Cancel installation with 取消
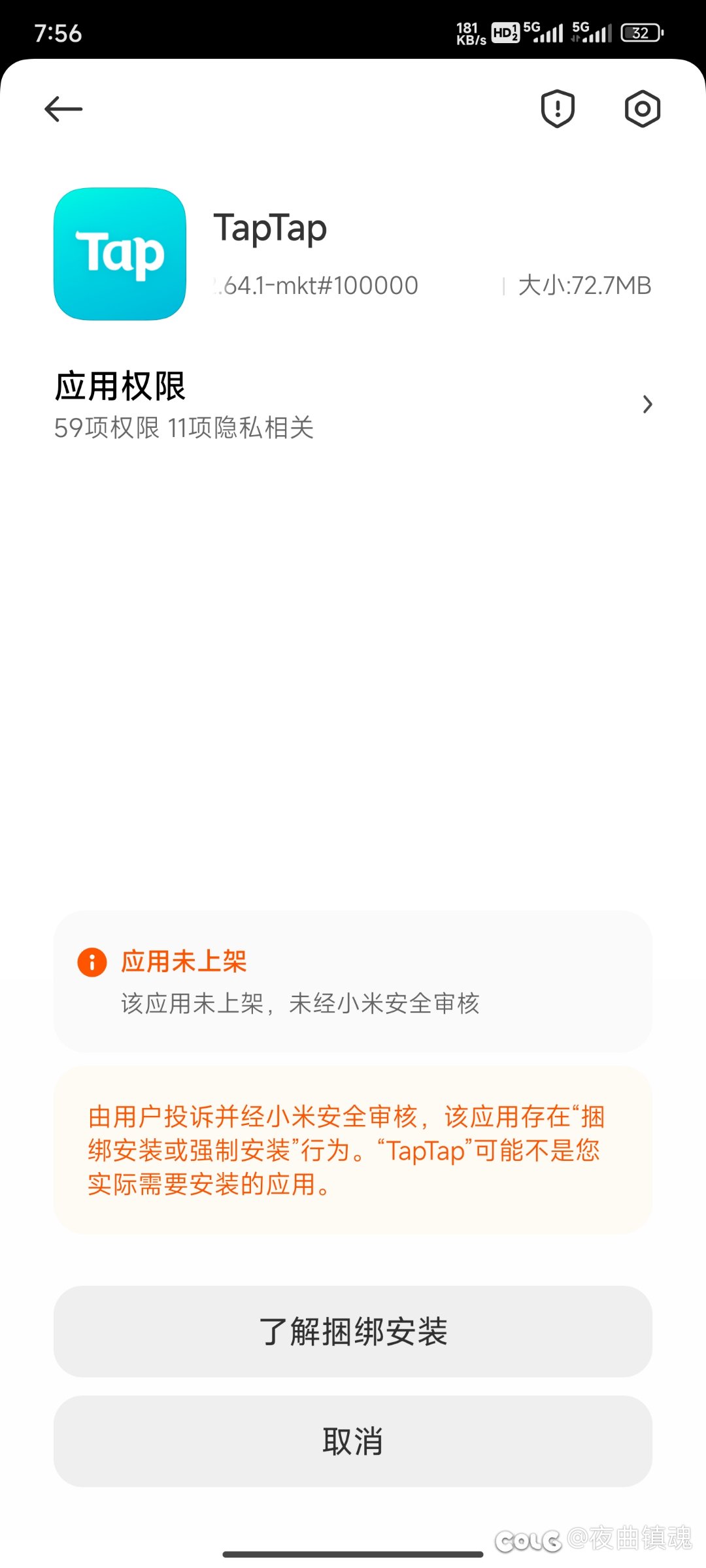706x1568 pixels. coord(353,1441)
